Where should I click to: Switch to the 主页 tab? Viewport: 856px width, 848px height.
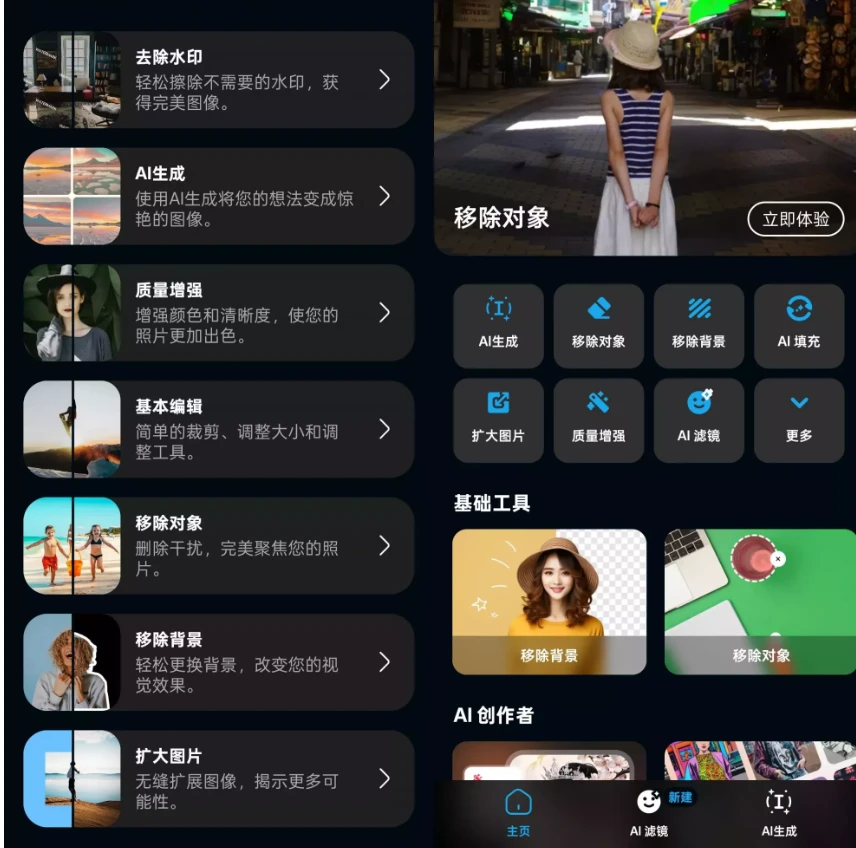point(518,812)
